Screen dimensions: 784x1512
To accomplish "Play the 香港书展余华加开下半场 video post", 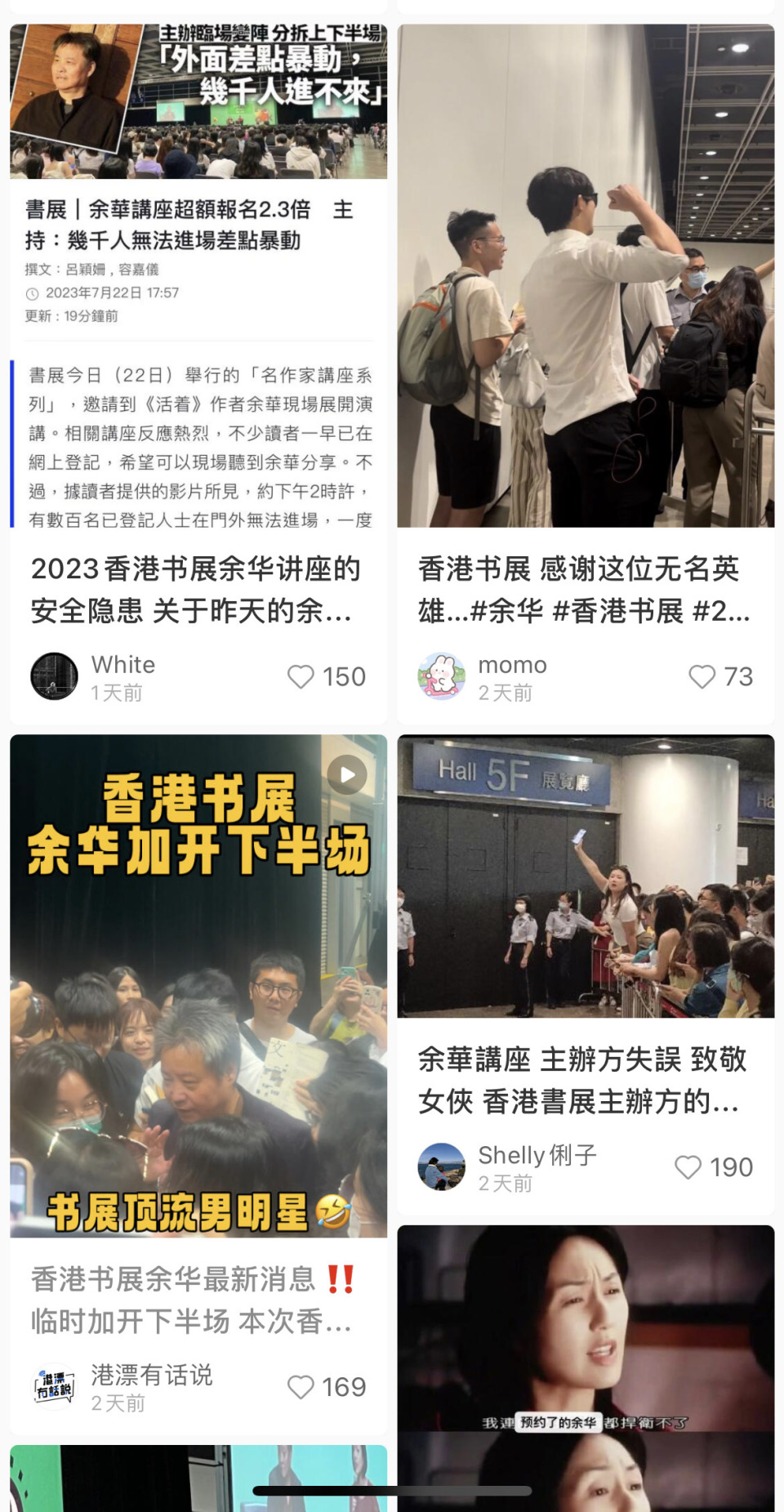I will point(198,984).
